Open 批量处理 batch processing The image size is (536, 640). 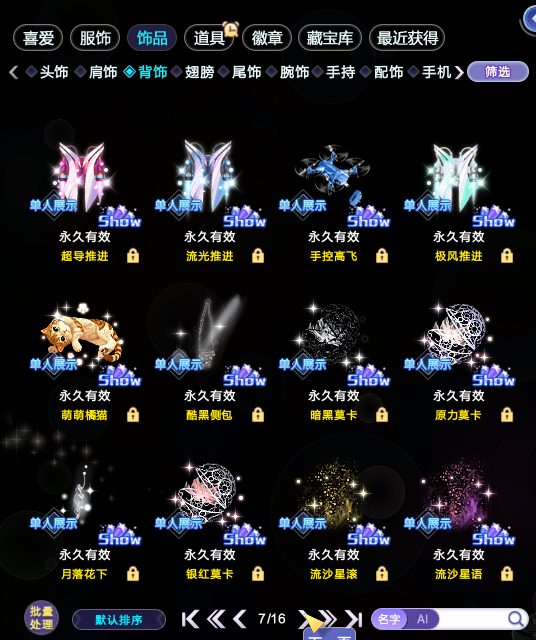[41, 618]
